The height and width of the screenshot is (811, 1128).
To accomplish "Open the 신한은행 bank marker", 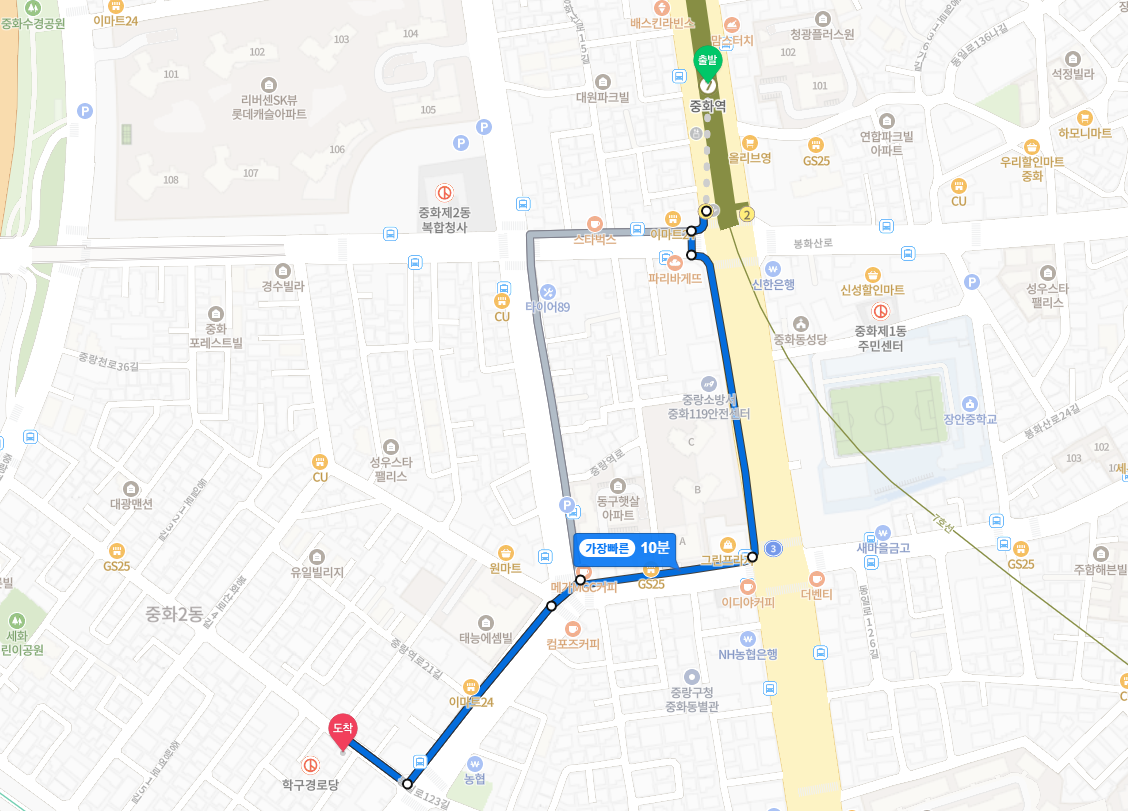I will [x=771, y=269].
